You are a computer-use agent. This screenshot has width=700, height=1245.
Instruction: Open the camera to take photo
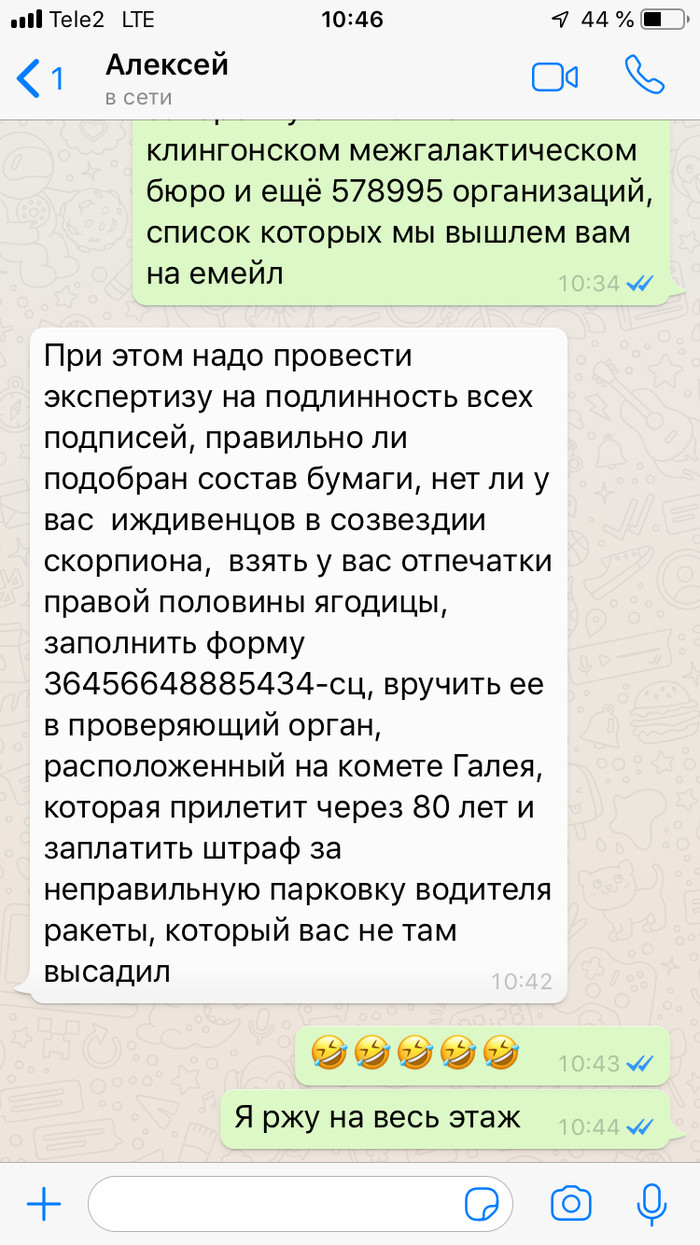[571, 1204]
